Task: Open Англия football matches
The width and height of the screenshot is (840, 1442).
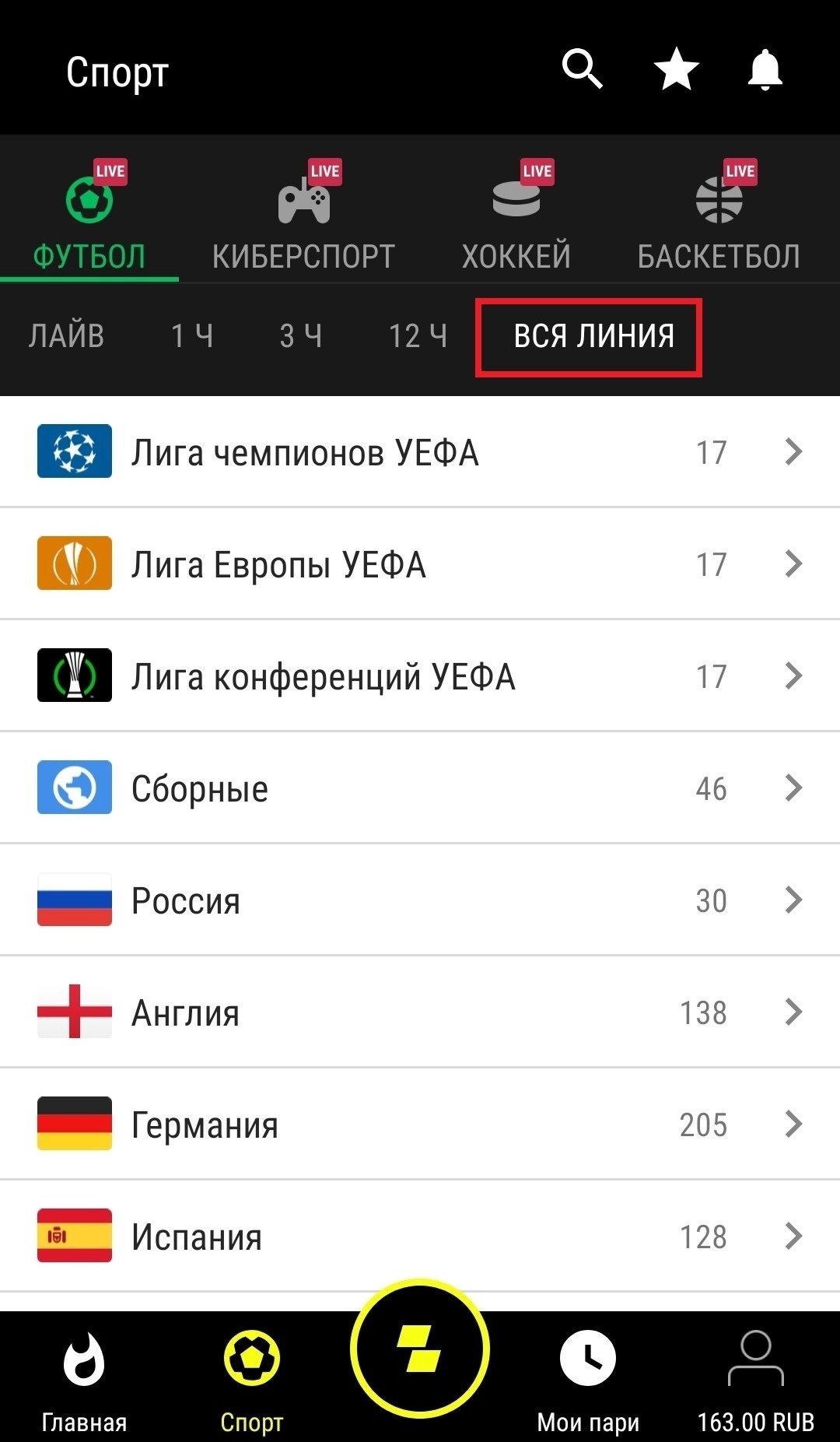Action: coord(420,1012)
